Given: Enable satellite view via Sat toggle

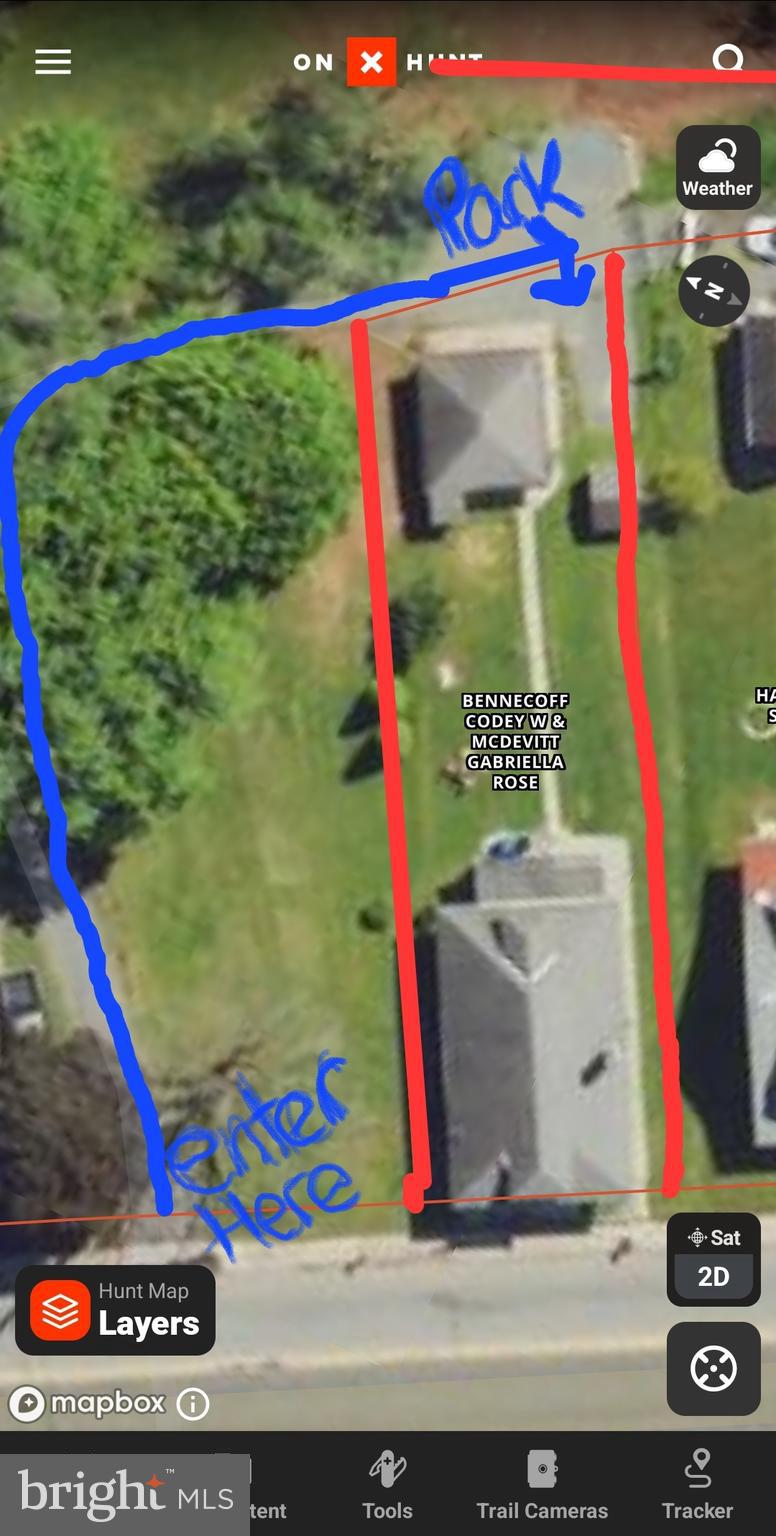Looking at the screenshot, I should (714, 1237).
